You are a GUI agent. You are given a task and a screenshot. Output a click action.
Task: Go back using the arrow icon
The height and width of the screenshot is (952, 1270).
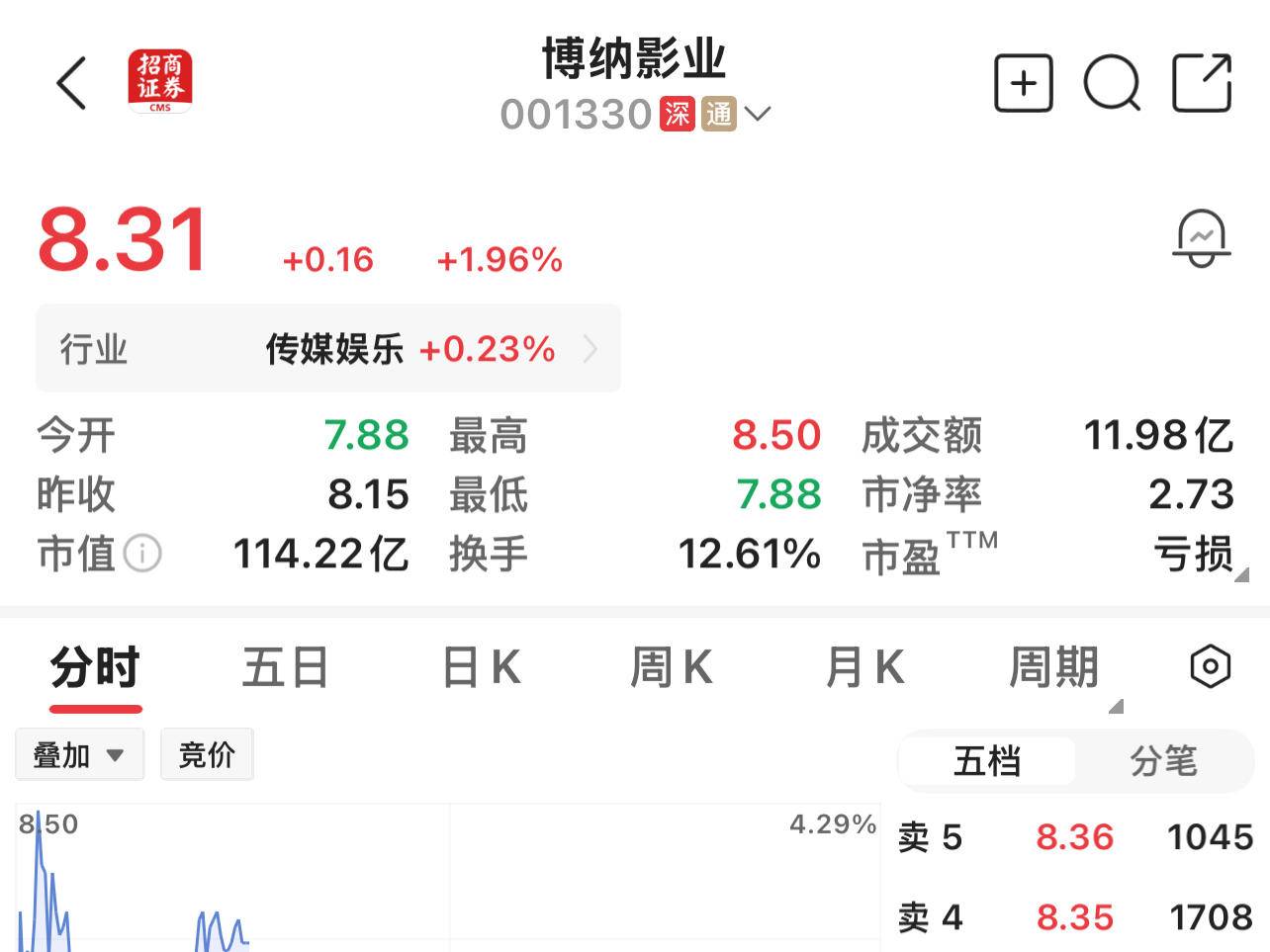[x=71, y=82]
